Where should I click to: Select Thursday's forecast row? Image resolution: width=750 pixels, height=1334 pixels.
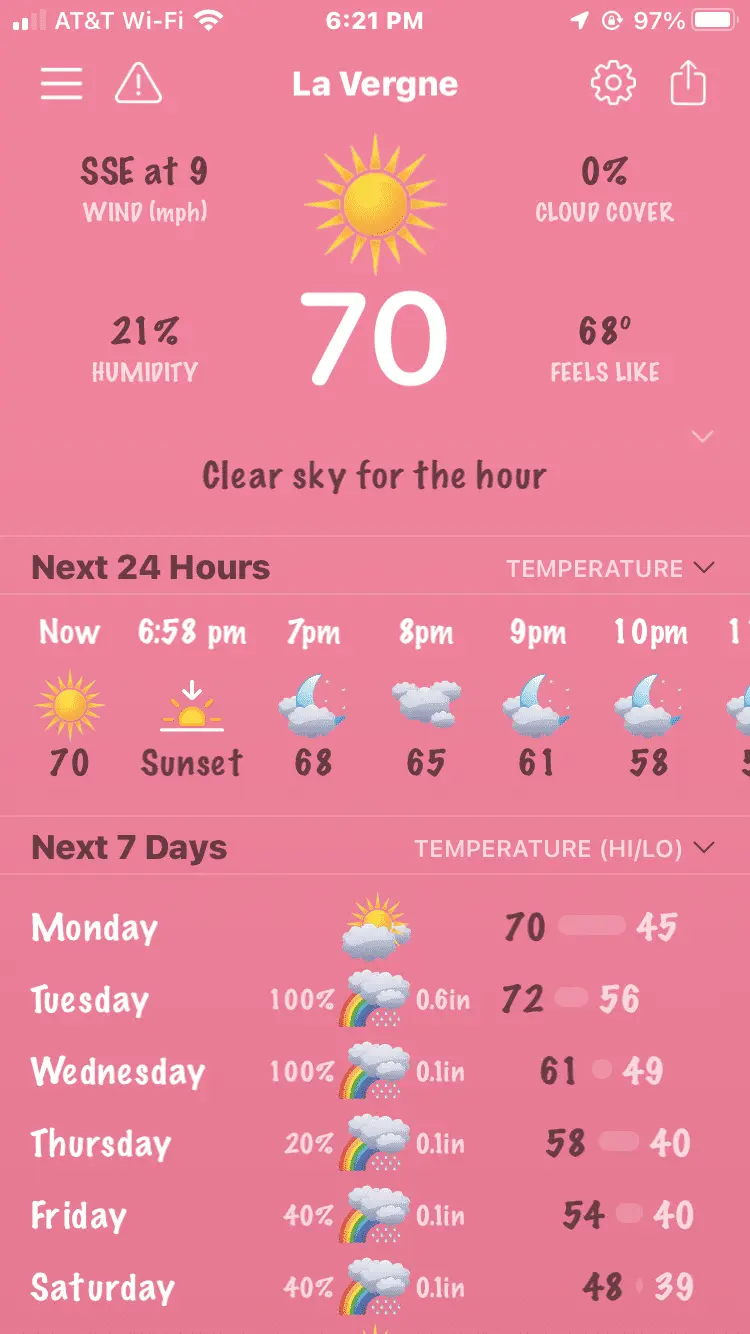click(375, 1143)
